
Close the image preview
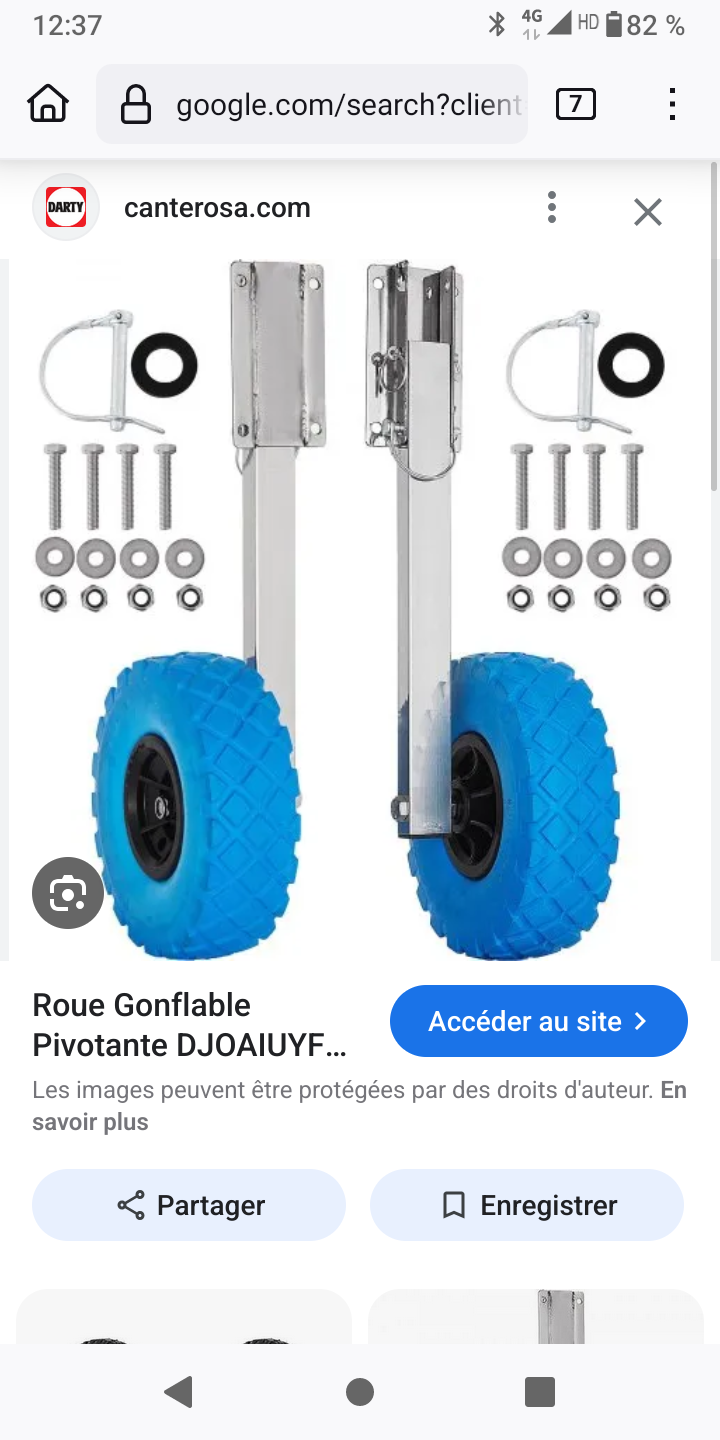pos(648,212)
